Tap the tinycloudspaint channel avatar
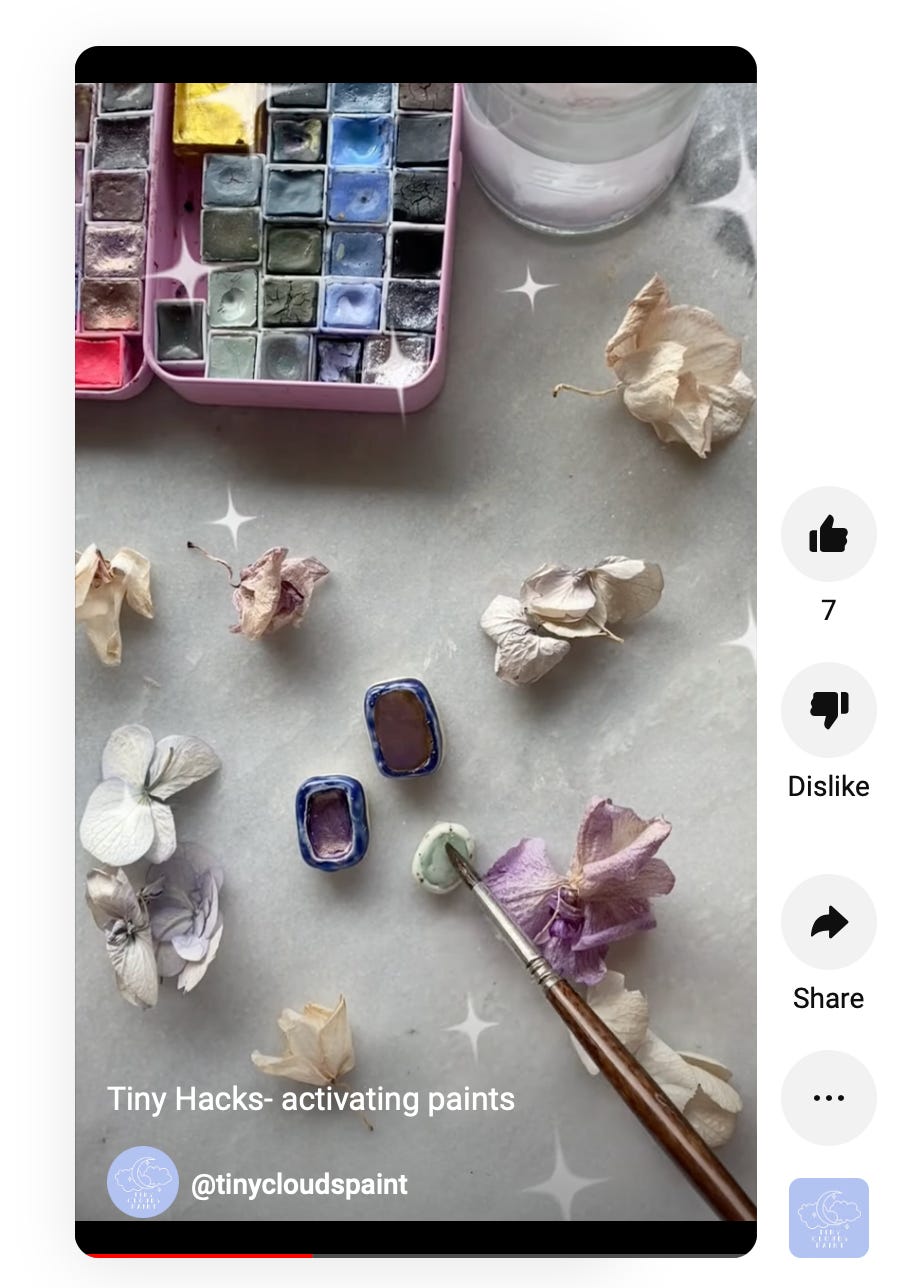 tap(143, 1182)
